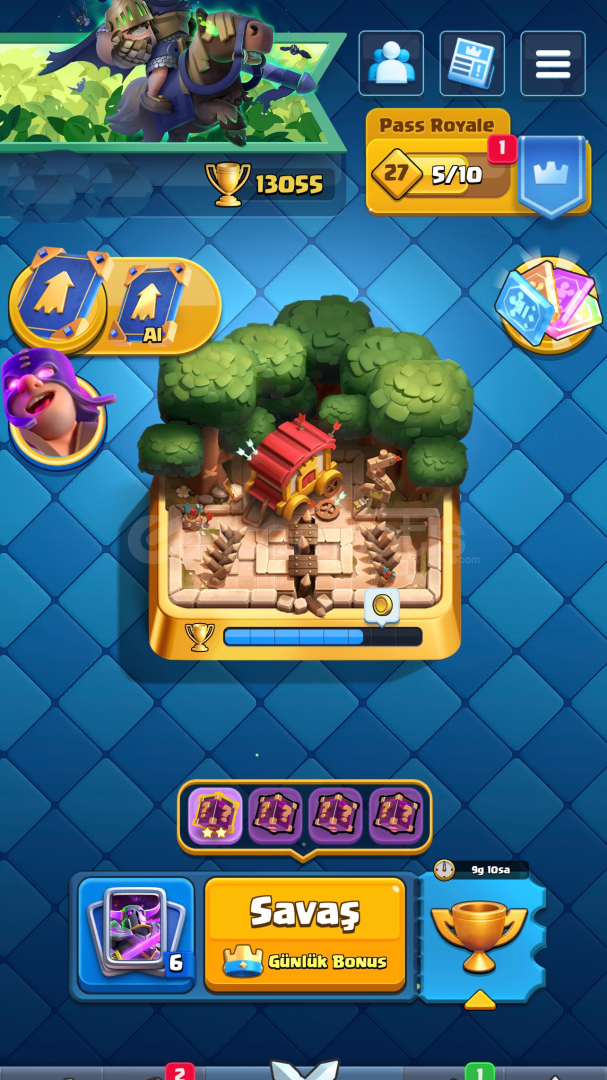Screen dimensions: 607x1080
Task: Open the battle deck card selector
Action: 136,934
